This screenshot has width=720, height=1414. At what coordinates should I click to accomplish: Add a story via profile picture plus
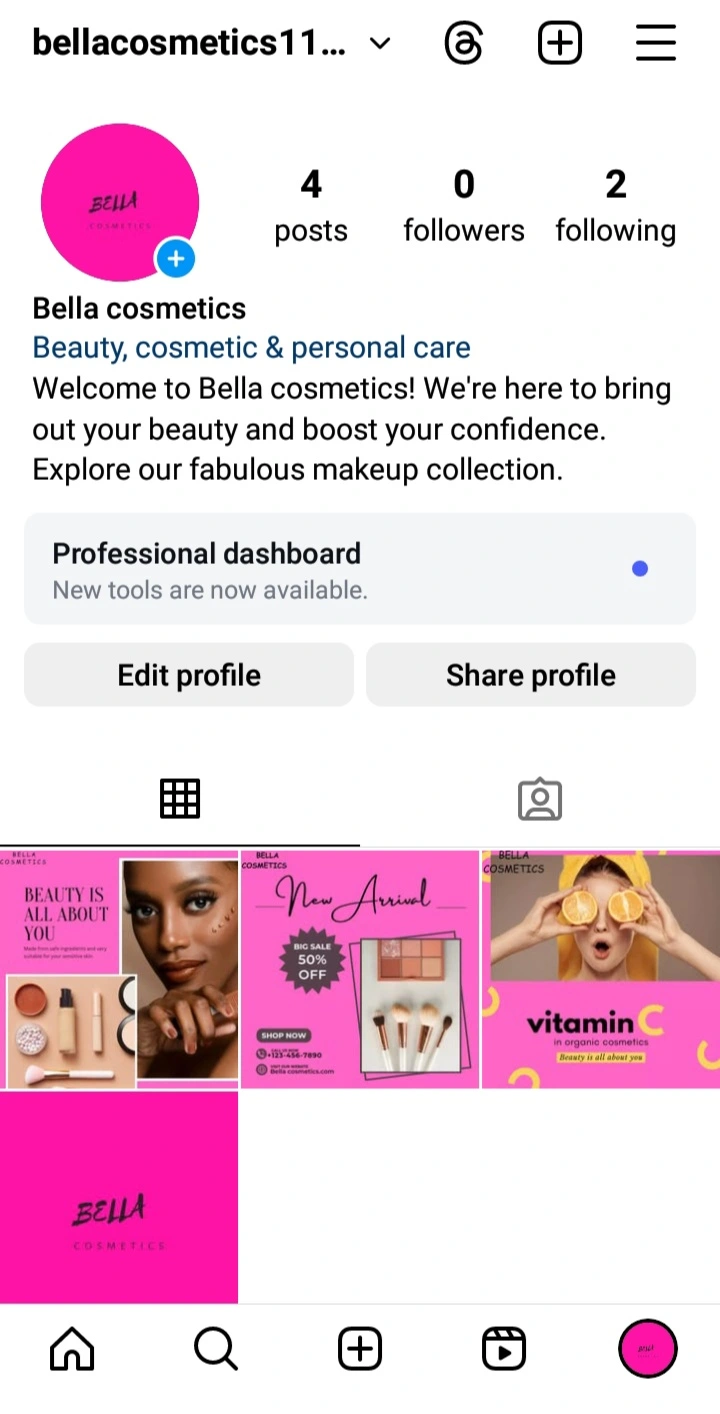pos(175,260)
